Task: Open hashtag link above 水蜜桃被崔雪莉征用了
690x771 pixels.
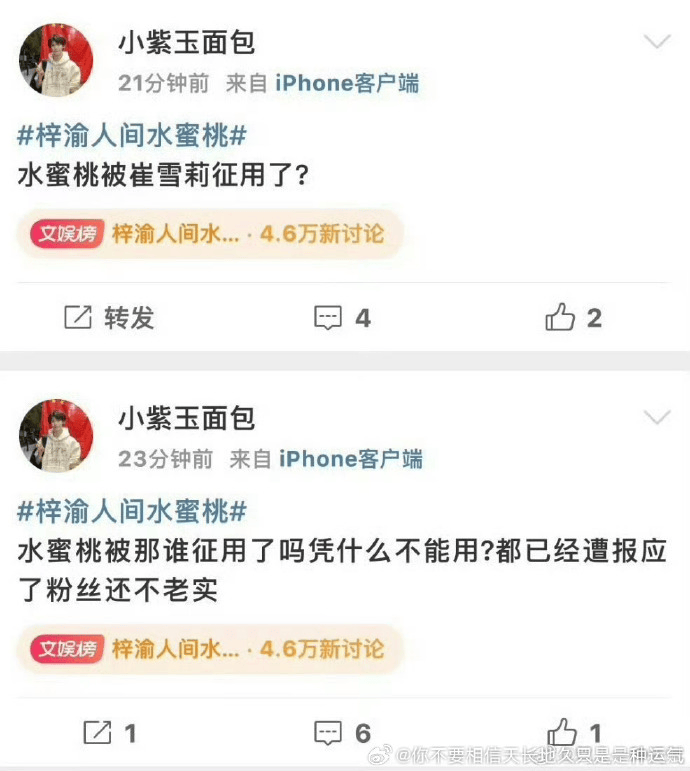Action: coord(132,135)
